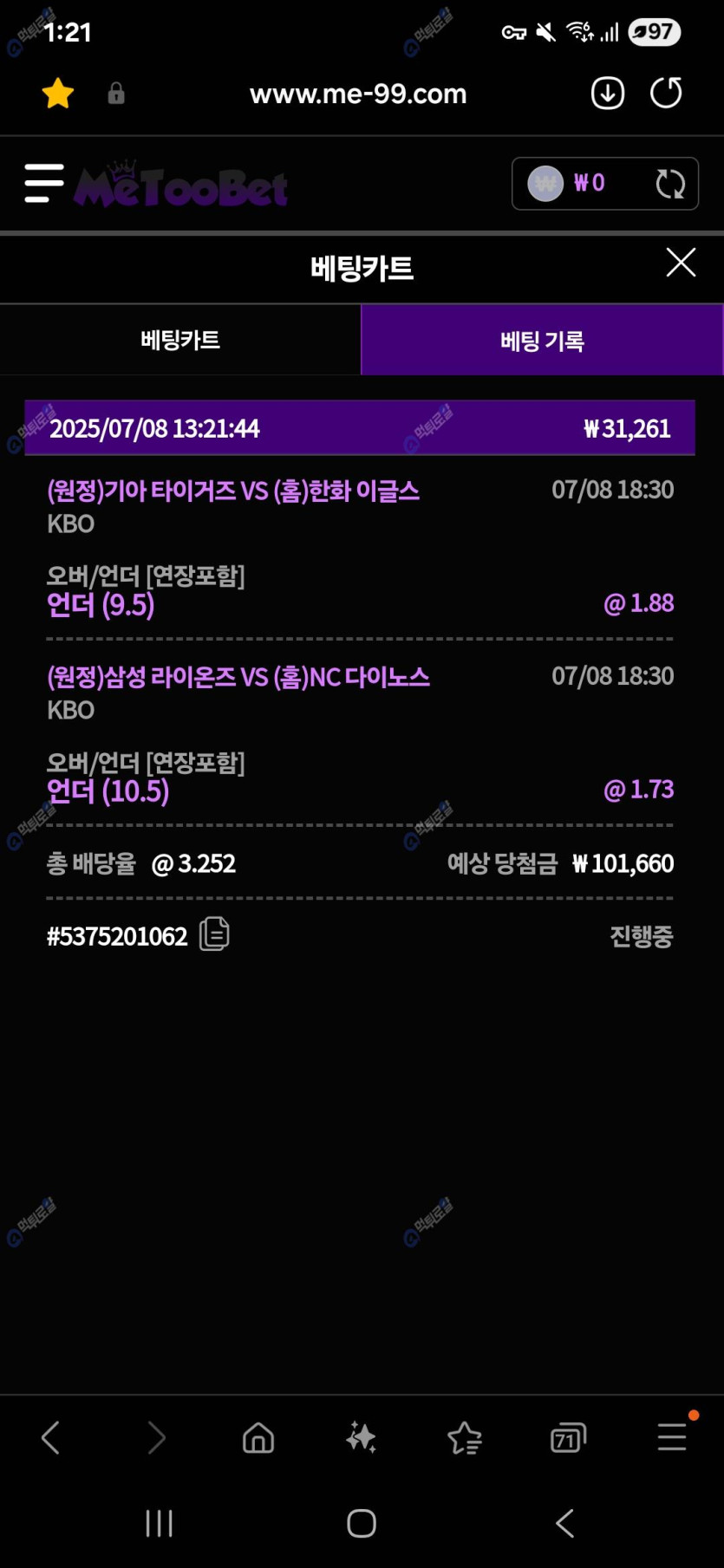Bookmark this page with the star icon

58,94
